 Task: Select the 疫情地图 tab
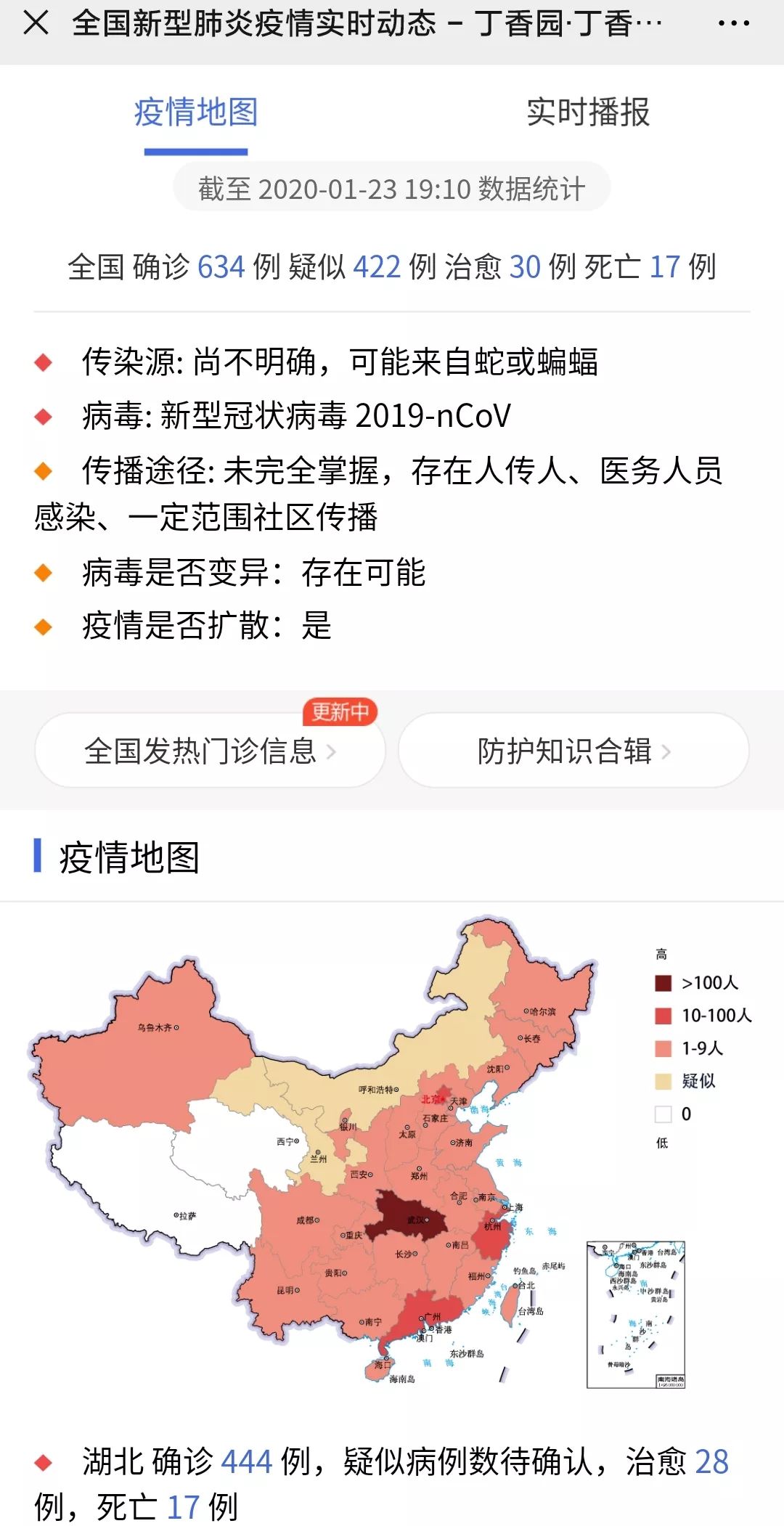pos(196,113)
